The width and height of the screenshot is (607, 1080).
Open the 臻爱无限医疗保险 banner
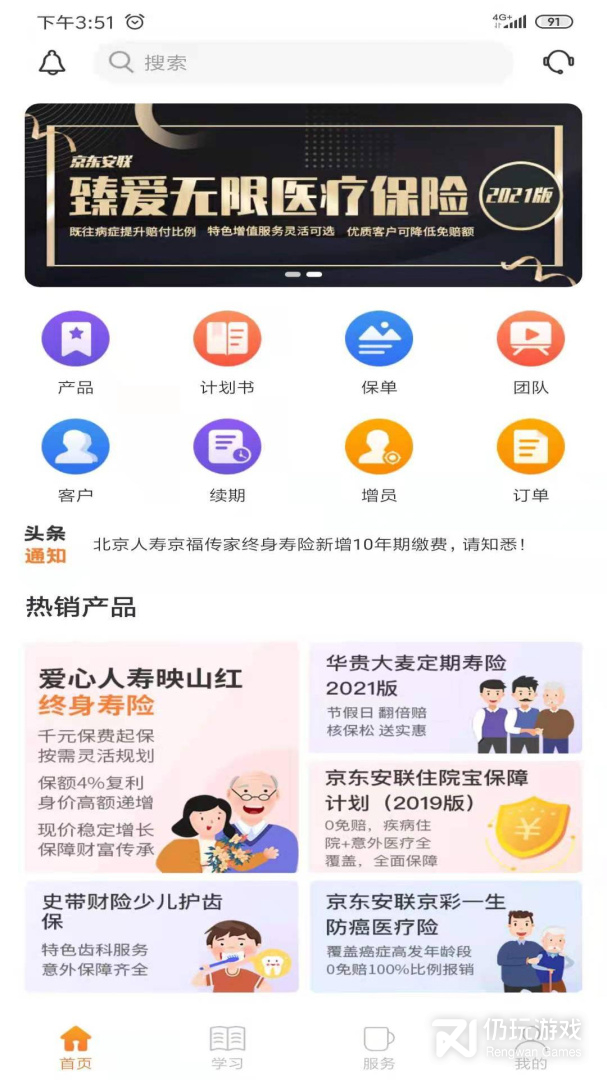(303, 195)
